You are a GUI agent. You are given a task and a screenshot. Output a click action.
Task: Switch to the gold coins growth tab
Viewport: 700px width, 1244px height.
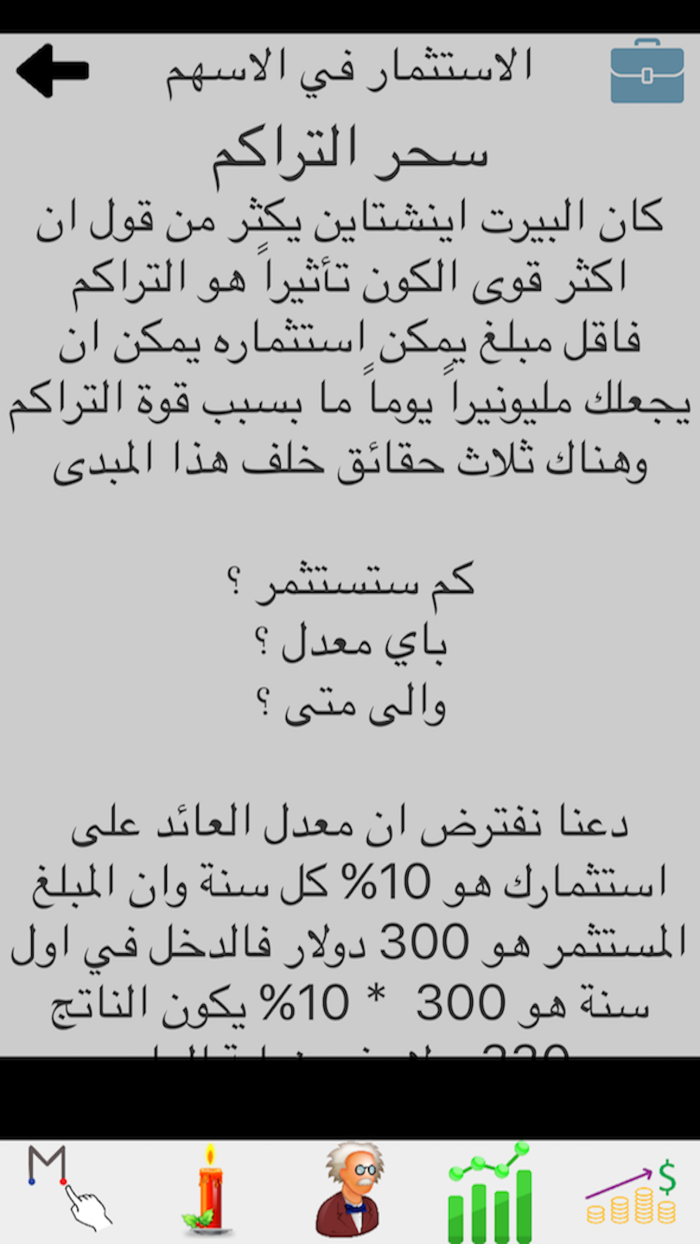[x=631, y=1191]
